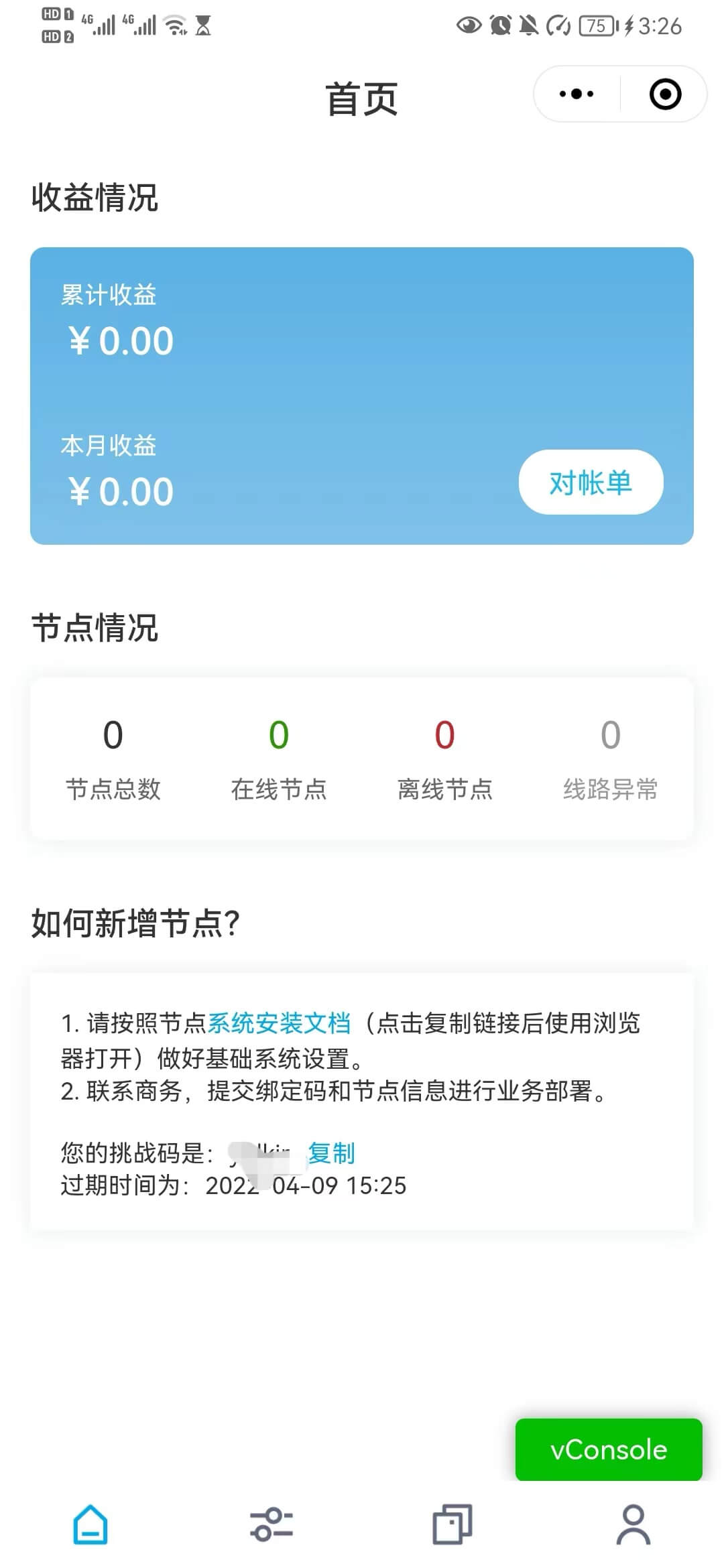Open the vConsole debug panel
This screenshot has width=724, height=1568.
coord(609,1449)
